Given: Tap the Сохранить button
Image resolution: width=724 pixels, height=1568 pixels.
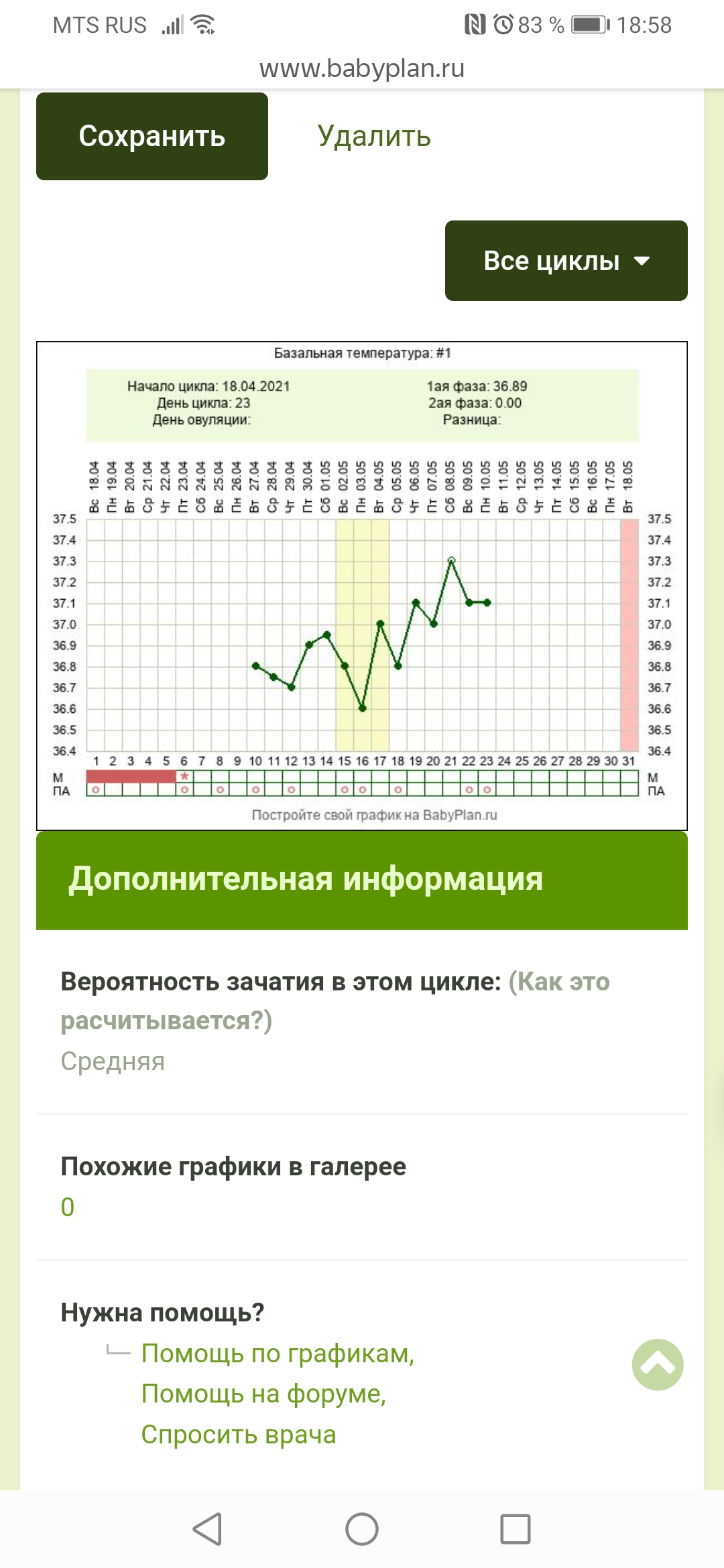Looking at the screenshot, I should 152,136.
